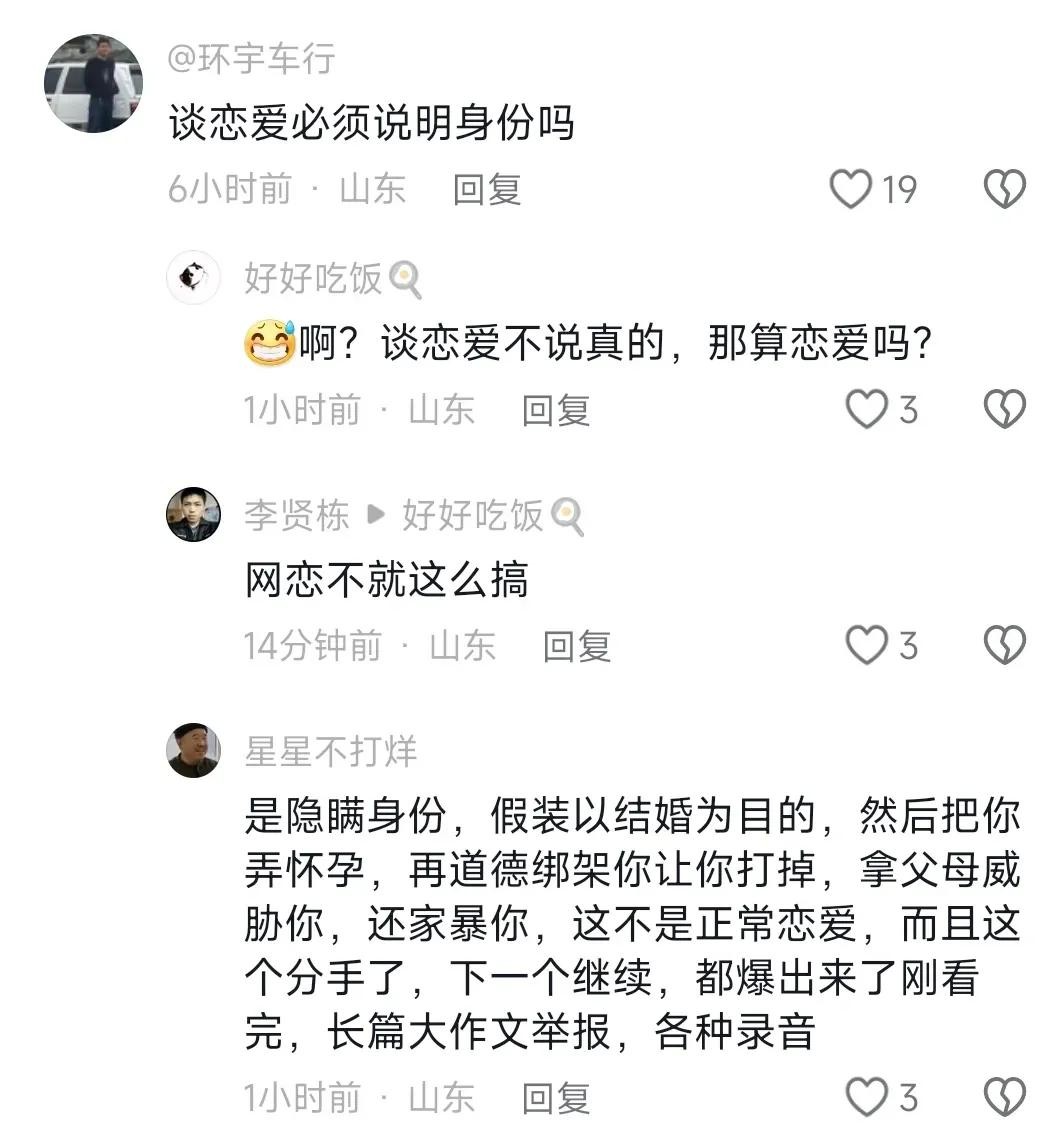Open 星星不打烊's avatar

click(x=194, y=751)
